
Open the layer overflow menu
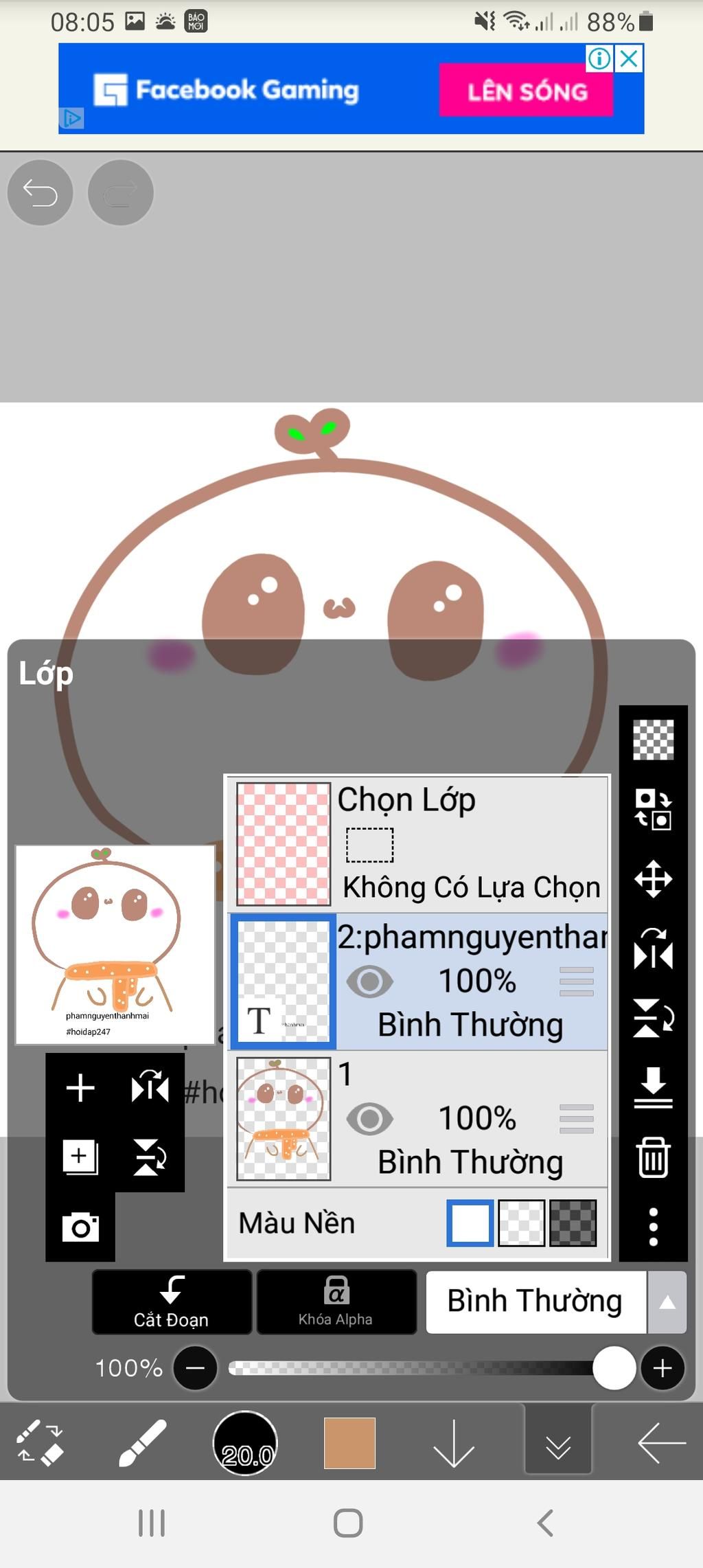click(653, 1227)
